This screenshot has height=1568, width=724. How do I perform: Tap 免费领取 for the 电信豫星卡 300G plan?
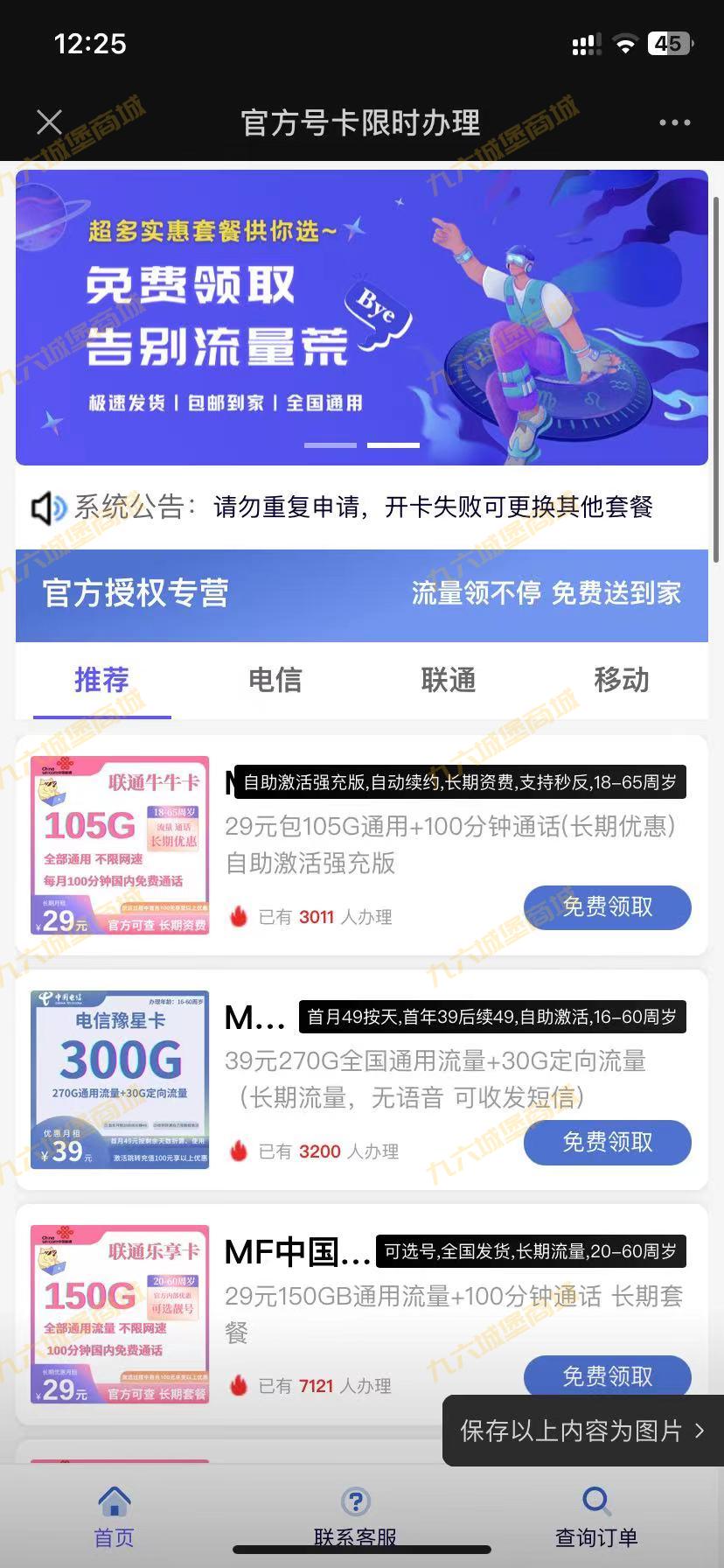pyautogui.click(x=608, y=1142)
